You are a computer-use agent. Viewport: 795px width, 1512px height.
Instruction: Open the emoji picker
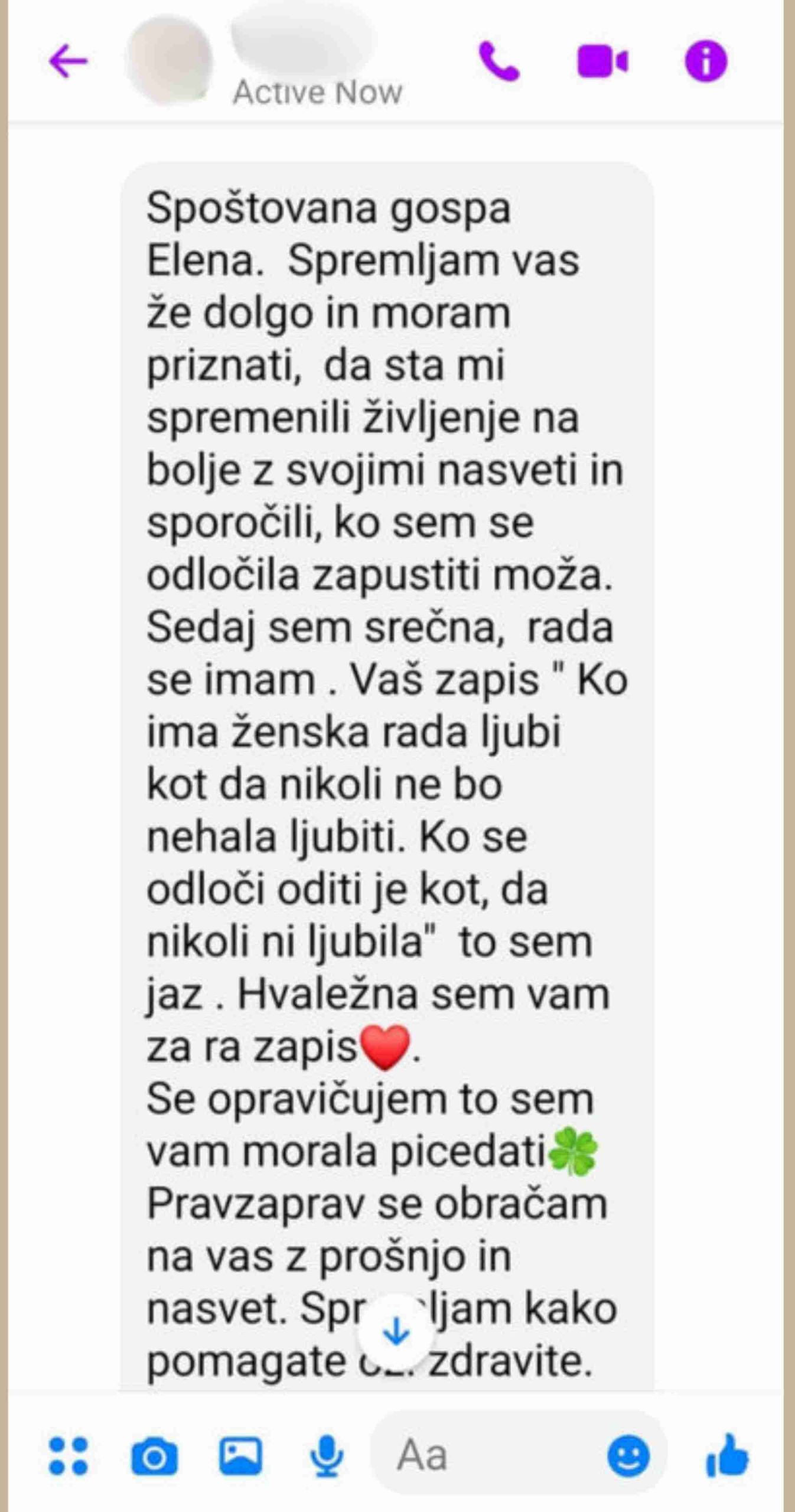pyautogui.click(x=628, y=1456)
